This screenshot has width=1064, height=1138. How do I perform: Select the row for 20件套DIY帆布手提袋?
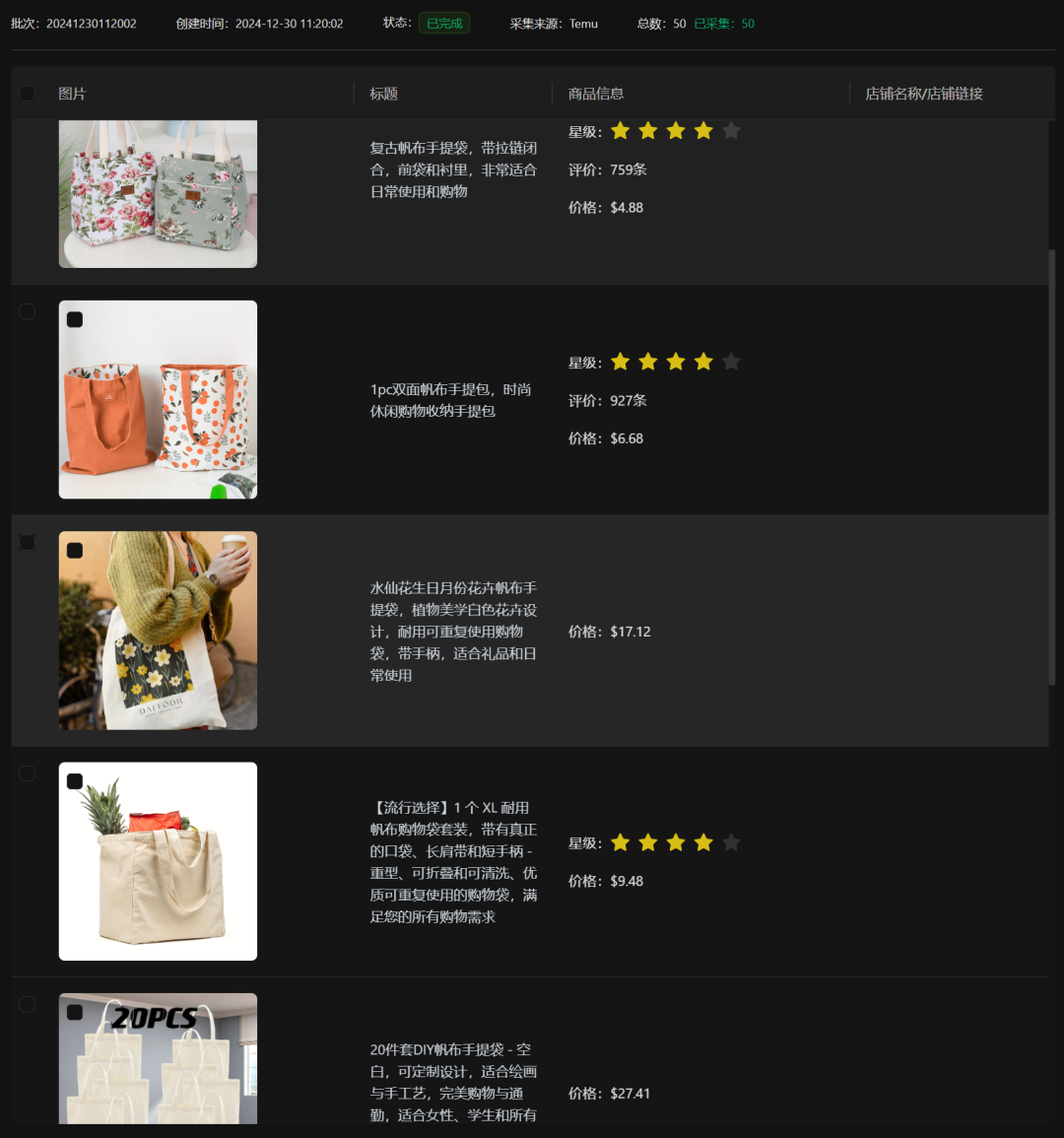[x=28, y=1004]
